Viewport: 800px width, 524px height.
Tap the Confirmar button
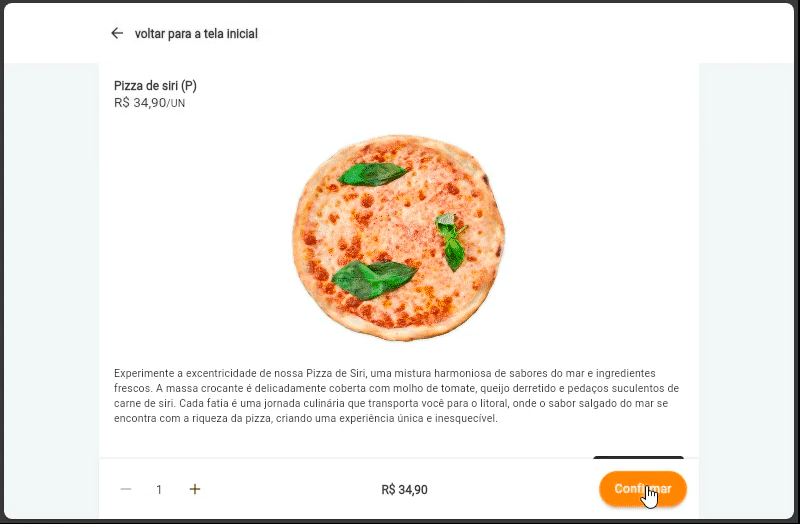(x=642, y=489)
